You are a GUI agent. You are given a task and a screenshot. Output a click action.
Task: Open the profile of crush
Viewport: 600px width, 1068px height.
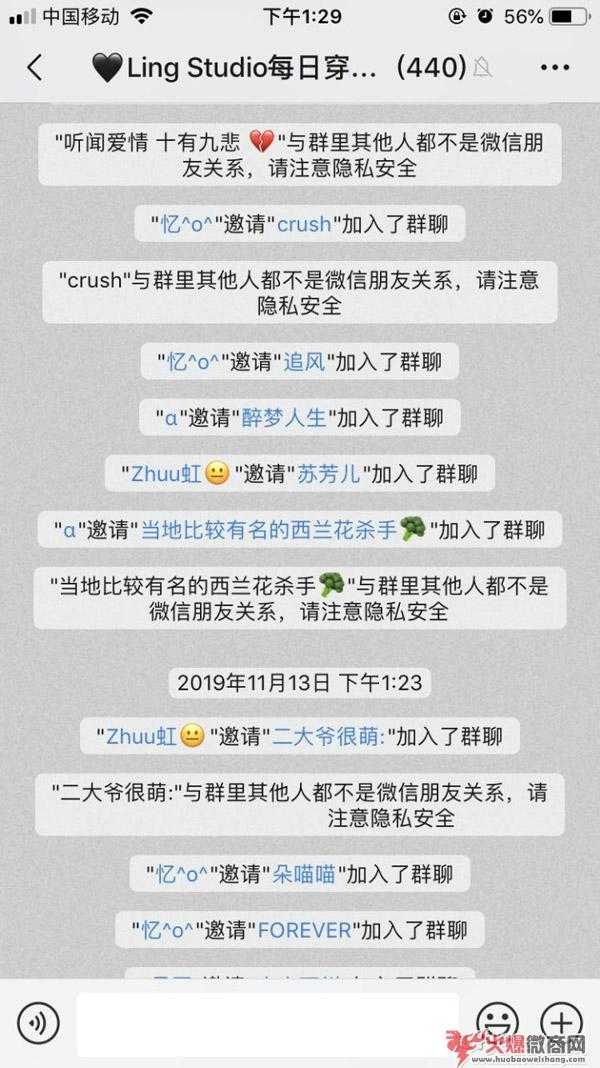point(304,224)
